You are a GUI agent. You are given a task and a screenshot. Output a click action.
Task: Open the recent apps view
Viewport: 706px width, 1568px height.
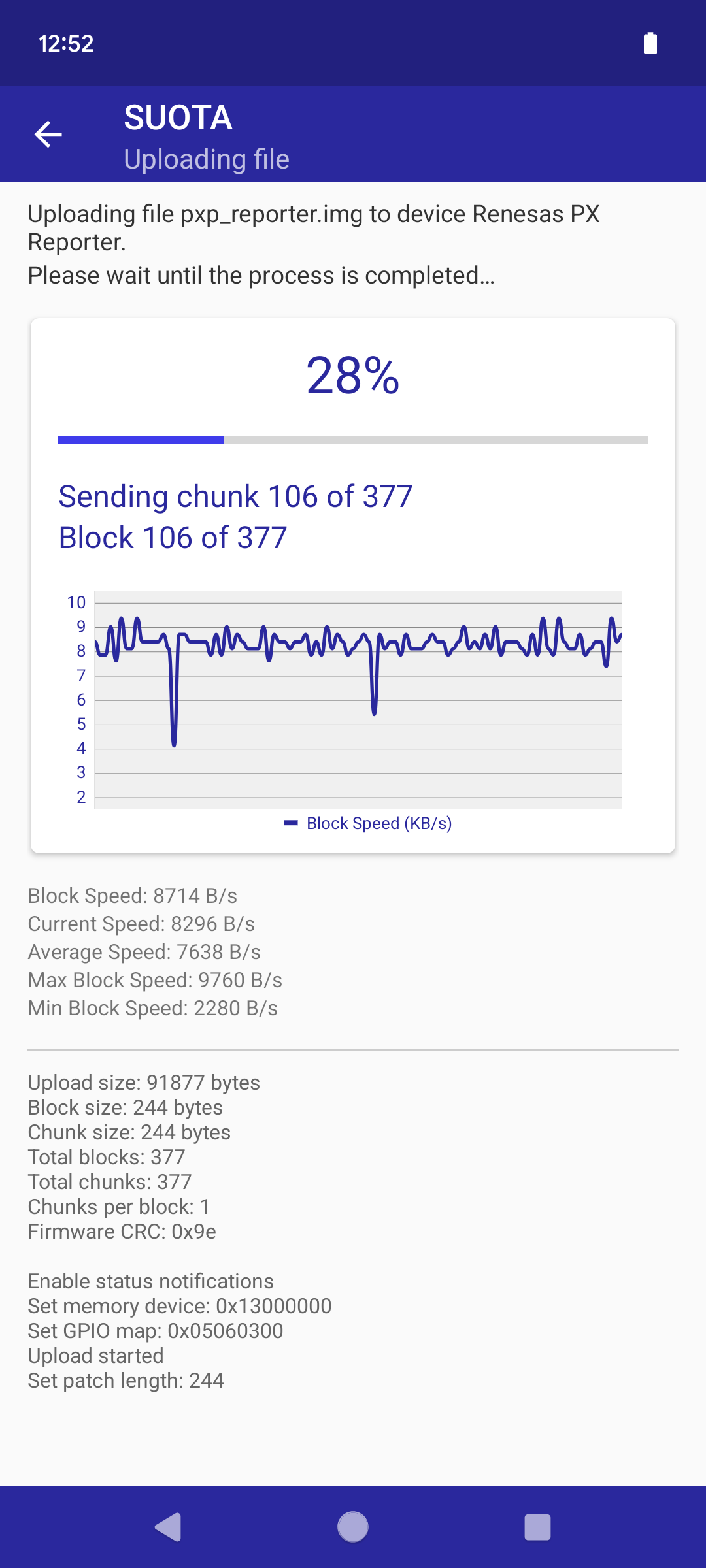(537, 1527)
